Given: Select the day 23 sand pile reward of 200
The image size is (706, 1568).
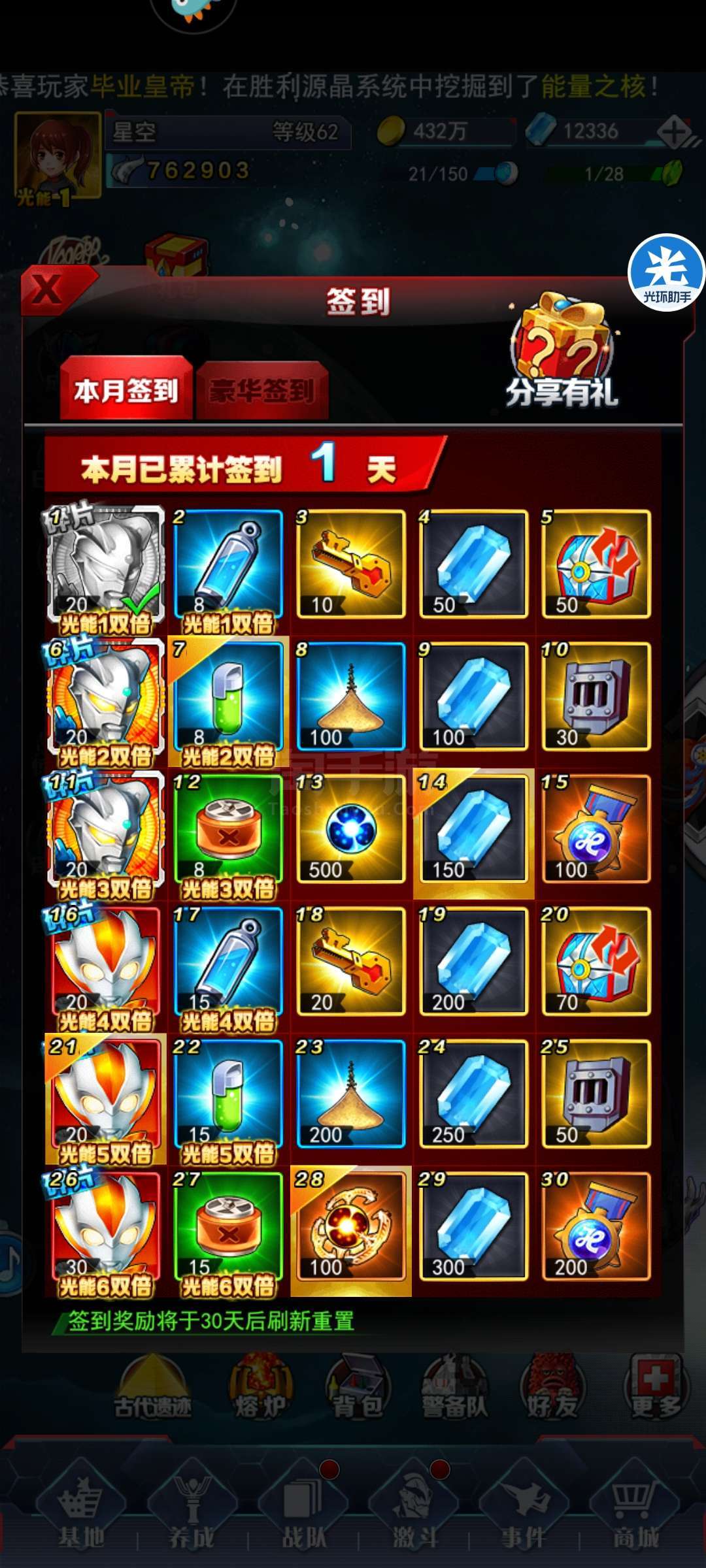Looking at the screenshot, I should click(x=350, y=1094).
